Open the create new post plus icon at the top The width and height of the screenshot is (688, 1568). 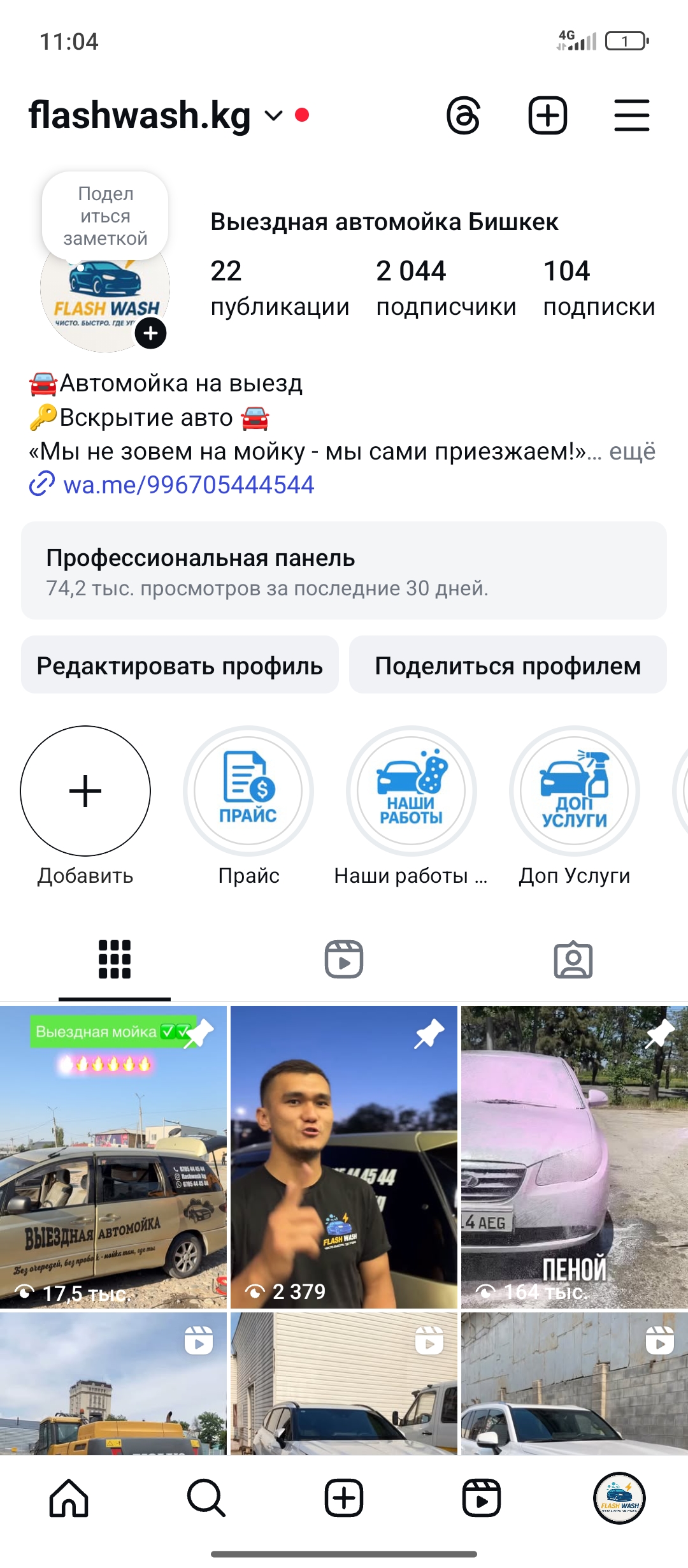(547, 115)
